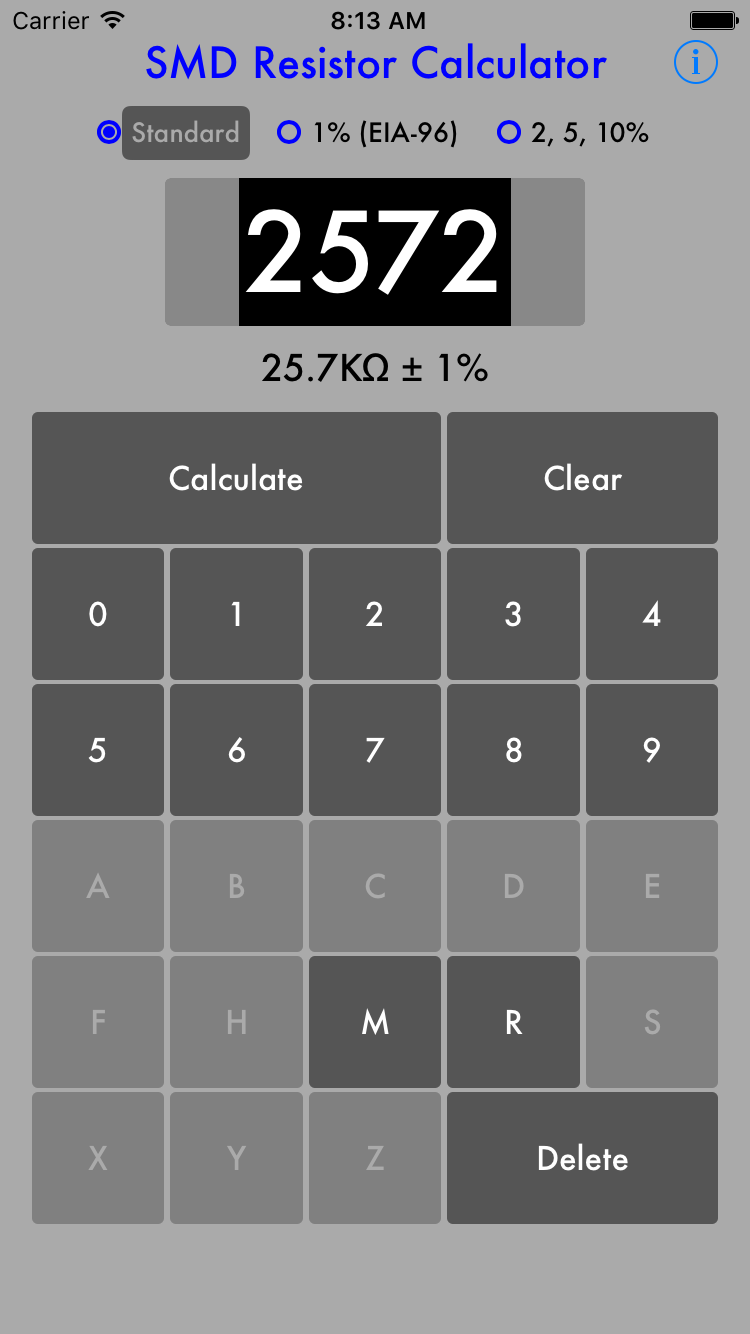
Task: Select the Standard radio option
Action: tap(173, 132)
